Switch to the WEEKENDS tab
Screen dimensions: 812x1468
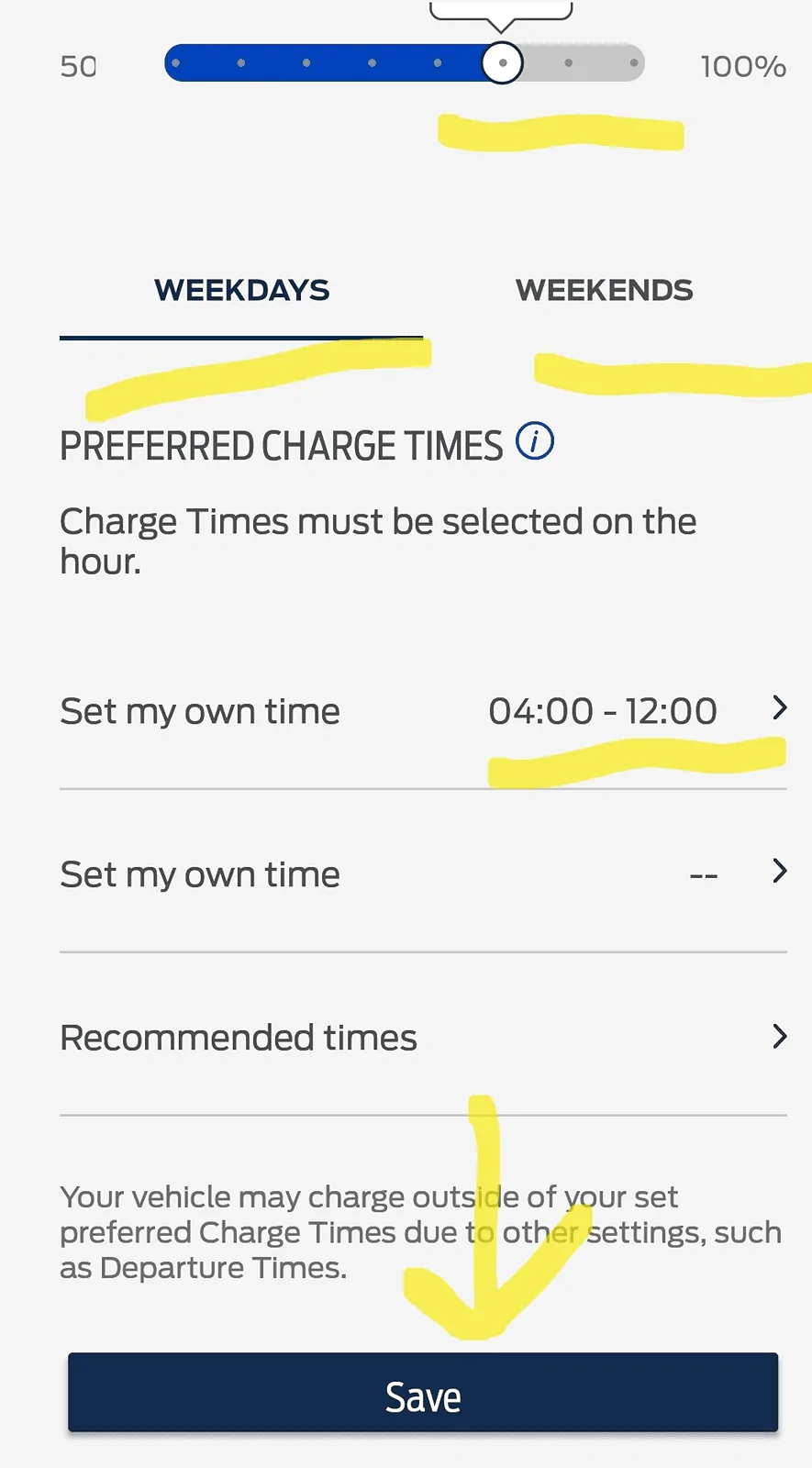coord(605,290)
